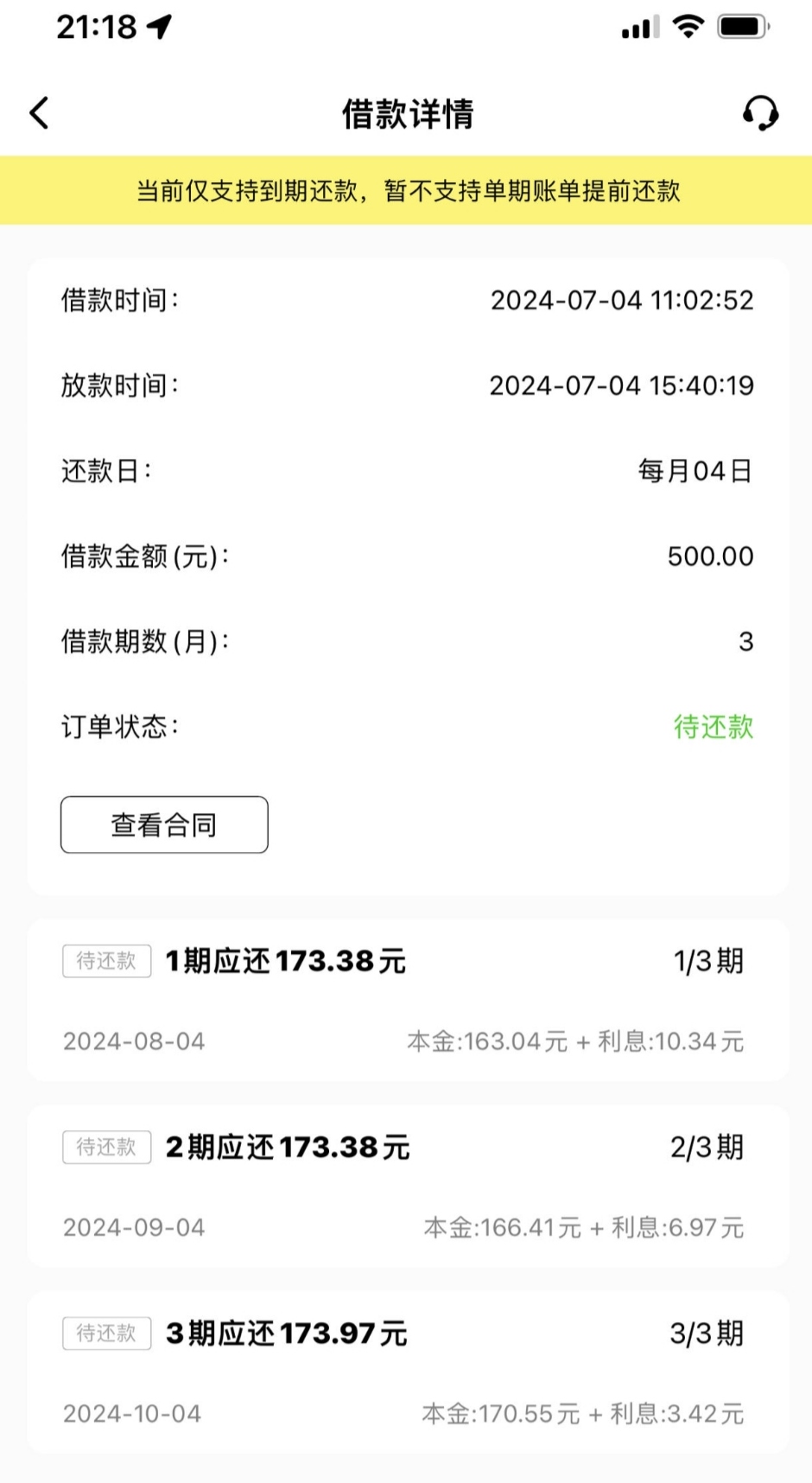
Task: Go back using the back arrow
Action: [39, 112]
